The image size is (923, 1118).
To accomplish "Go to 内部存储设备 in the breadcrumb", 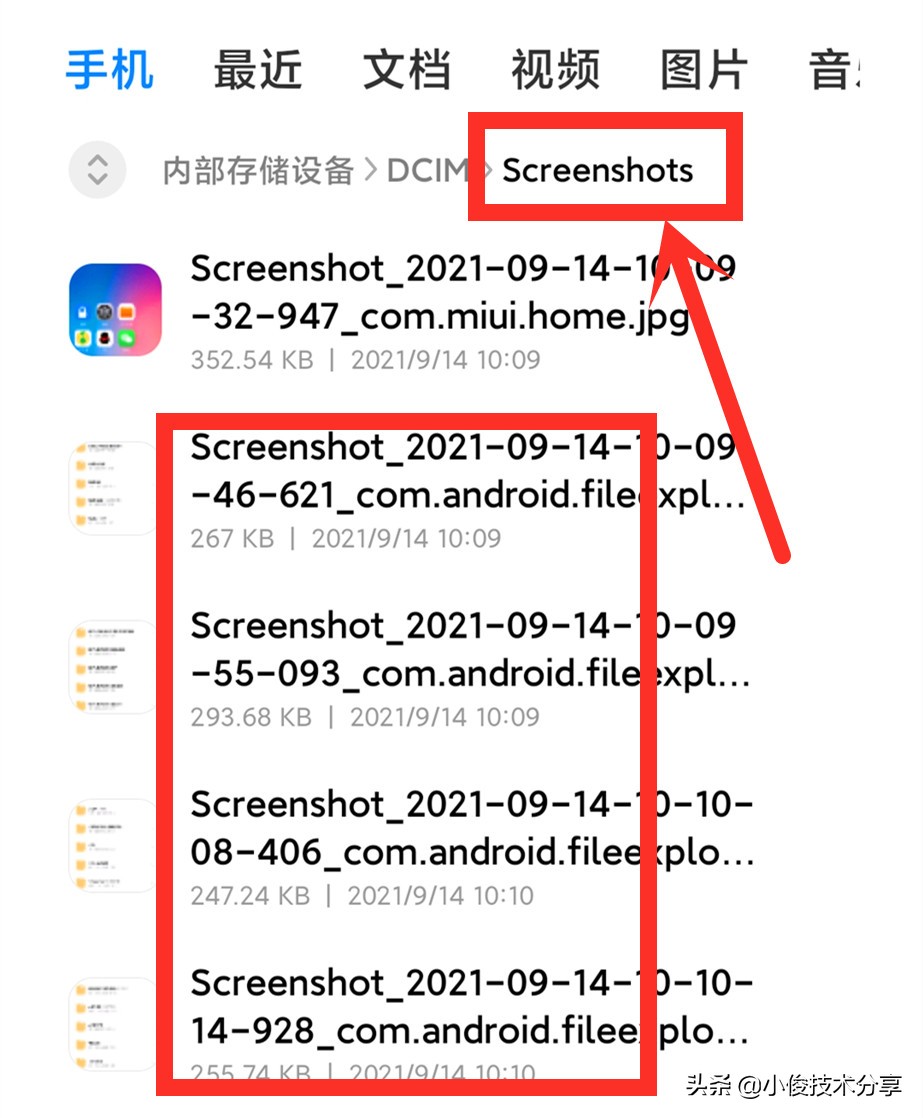I will 258,171.
